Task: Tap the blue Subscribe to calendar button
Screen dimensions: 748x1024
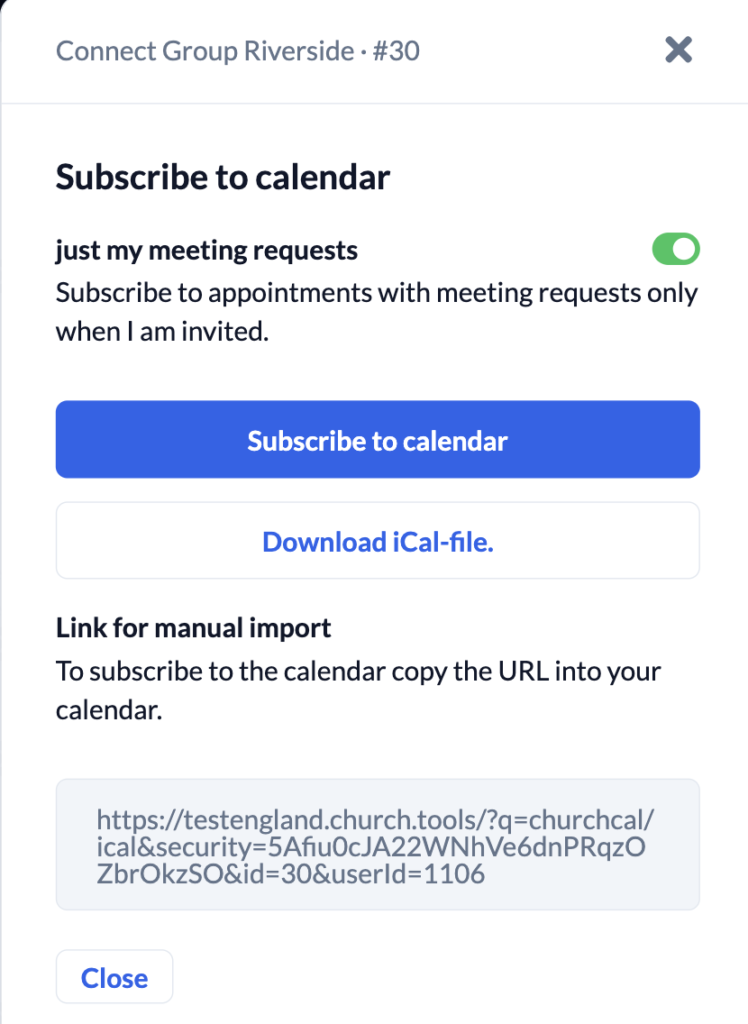Action: (378, 440)
